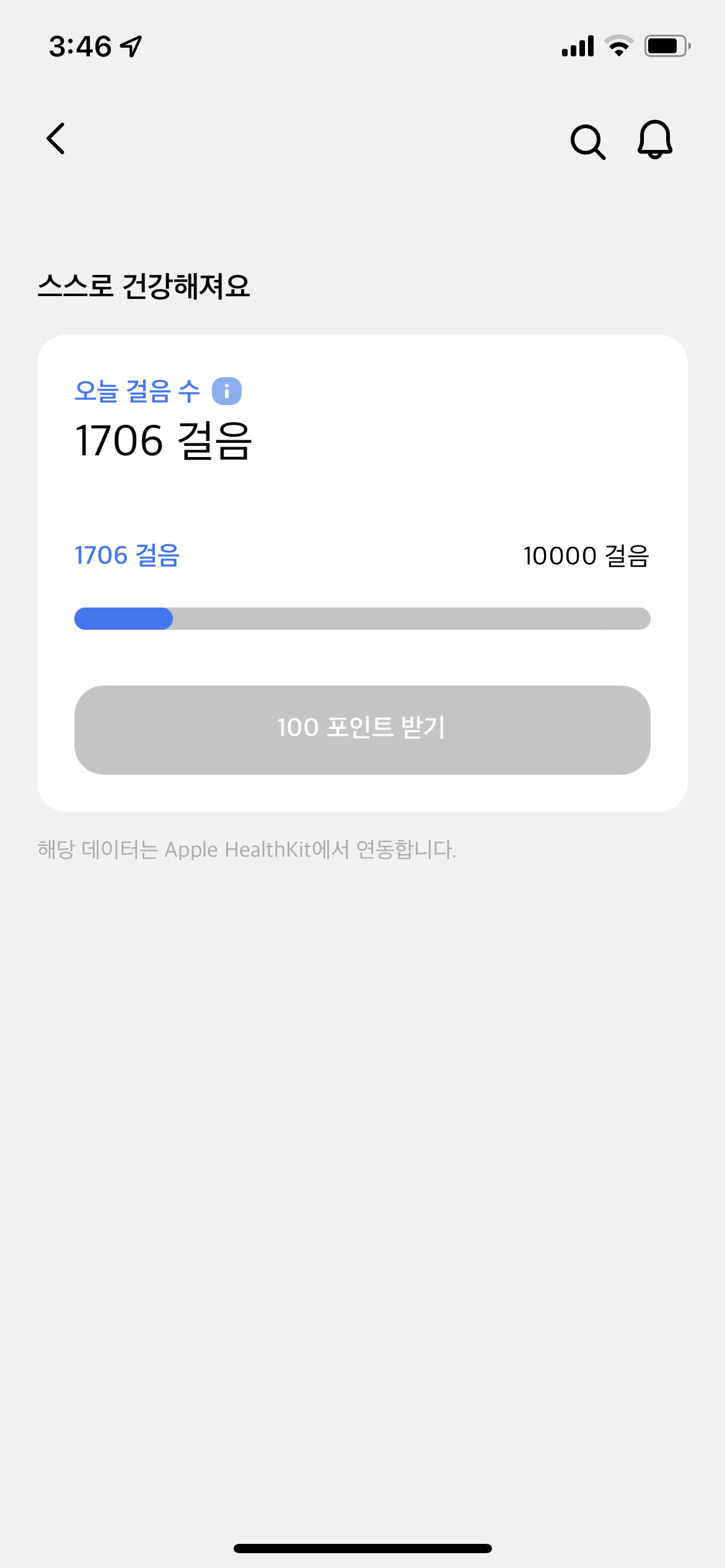725x1568 pixels.
Task: Show info about 오늘 걸음 수
Action: pyautogui.click(x=227, y=391)
